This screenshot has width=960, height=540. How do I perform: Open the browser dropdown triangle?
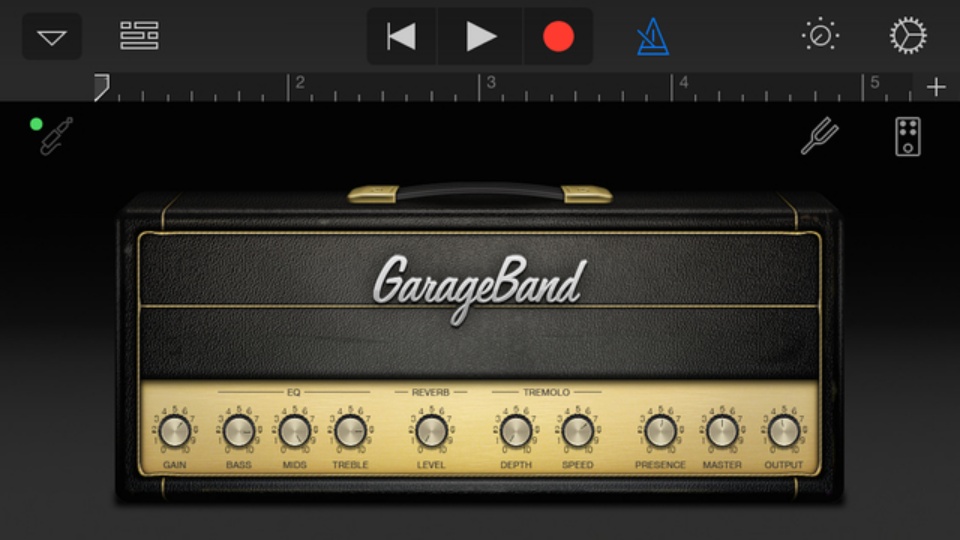52,37
